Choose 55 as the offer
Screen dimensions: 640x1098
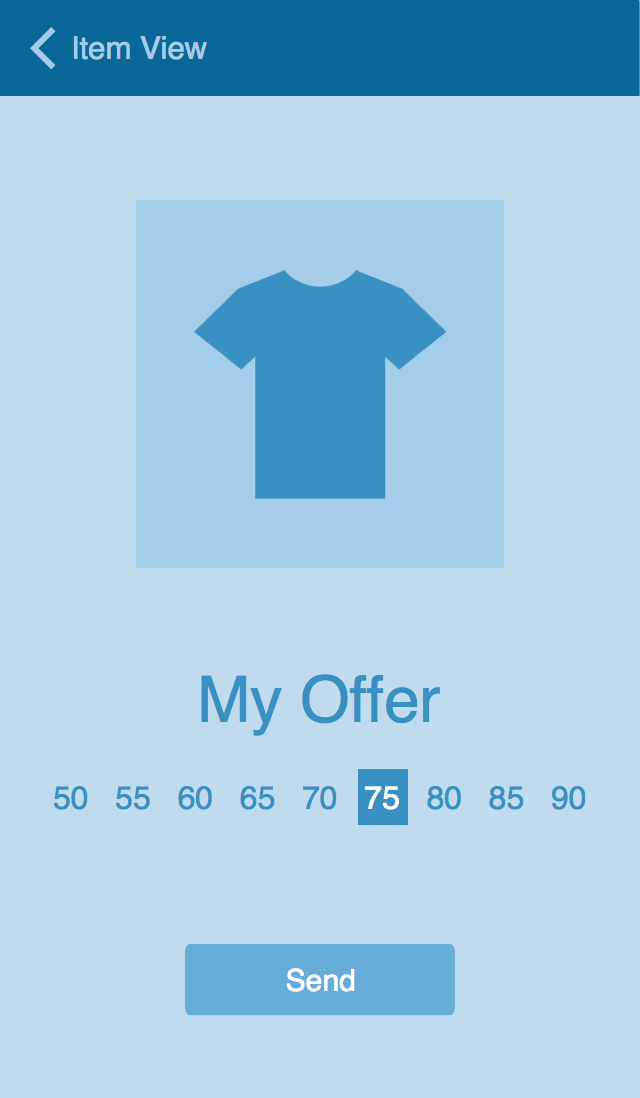(x=133, y=798)
